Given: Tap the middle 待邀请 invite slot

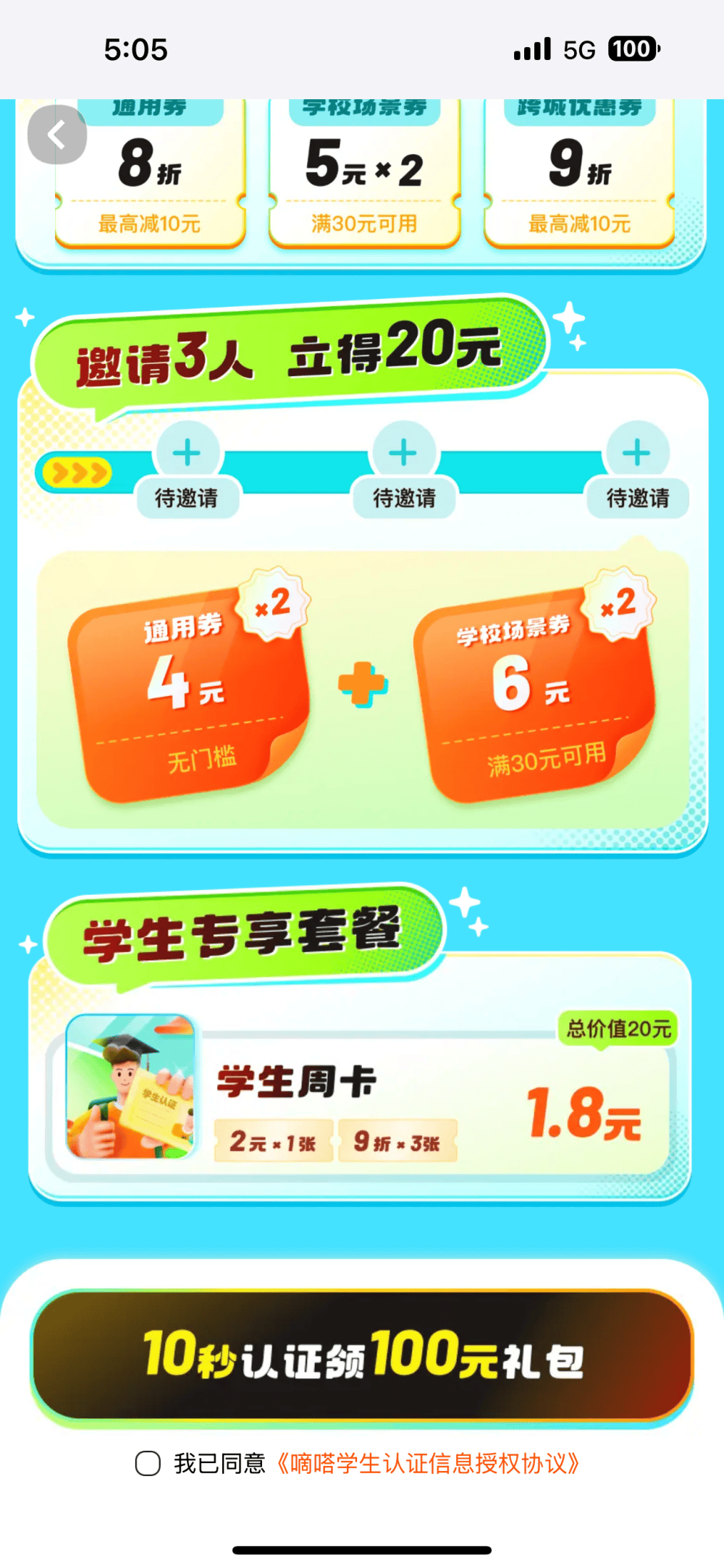Looking at the screenshot, I should tap(403, 454).
